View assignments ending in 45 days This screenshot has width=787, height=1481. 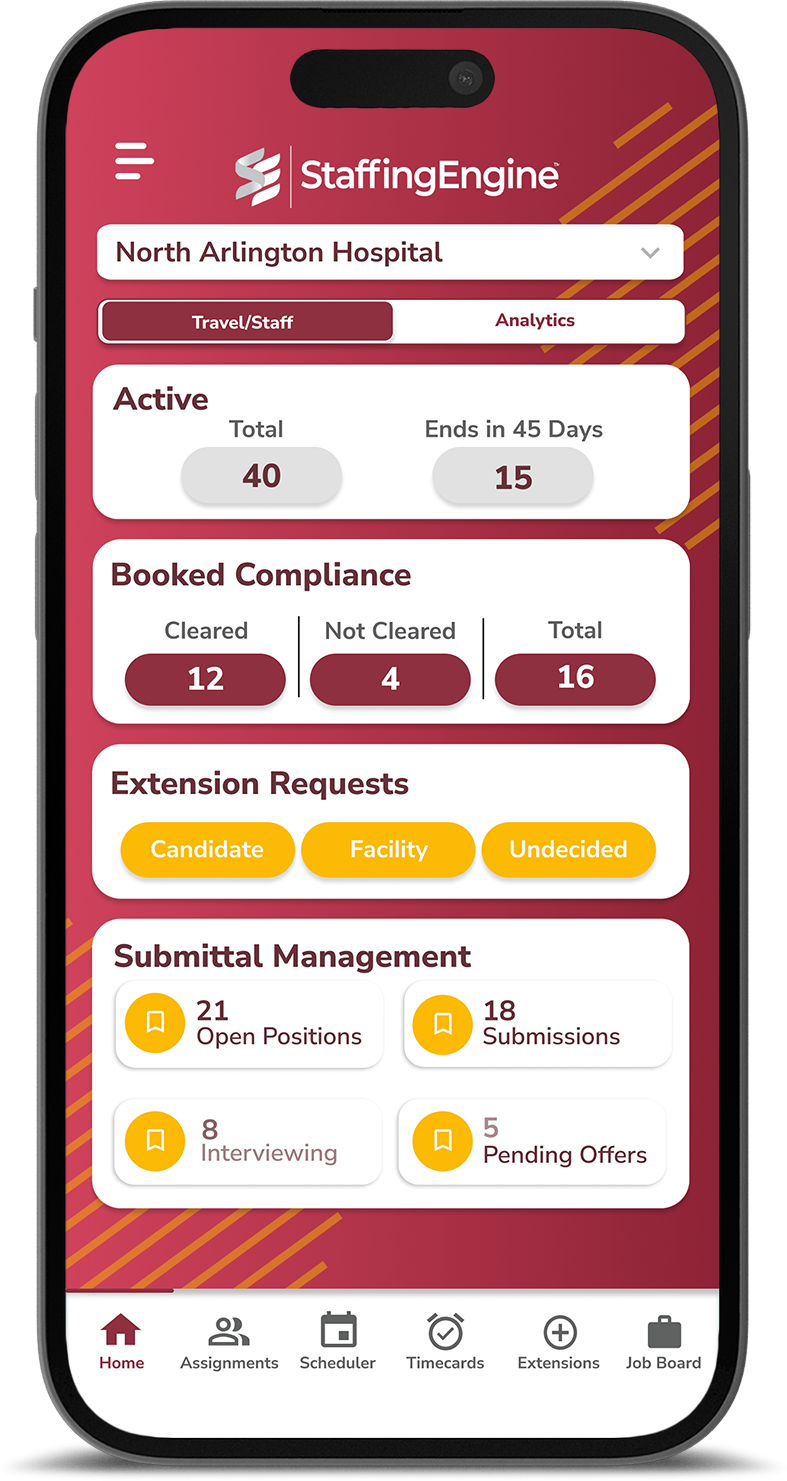point(512,477)
